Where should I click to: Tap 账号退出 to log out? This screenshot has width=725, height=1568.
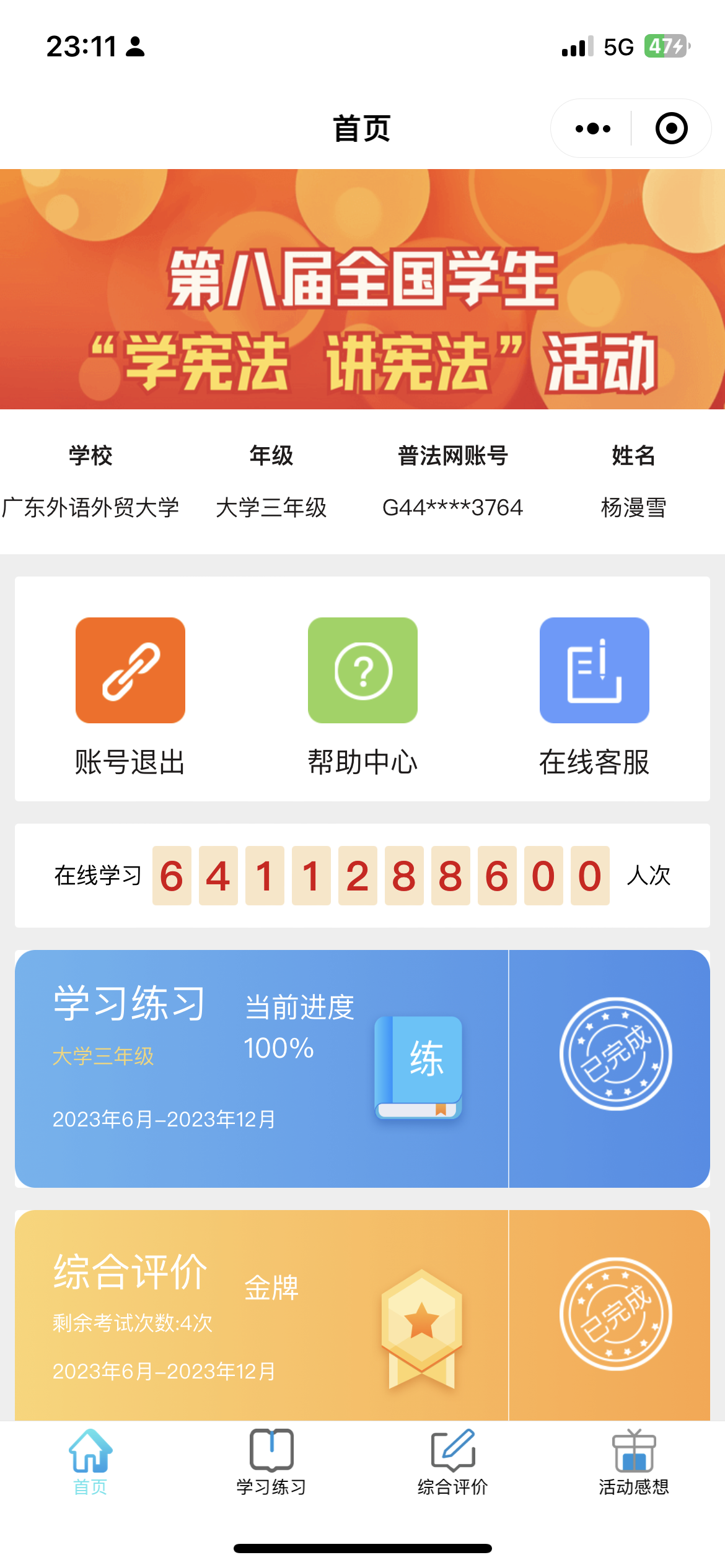click(130, 697)
